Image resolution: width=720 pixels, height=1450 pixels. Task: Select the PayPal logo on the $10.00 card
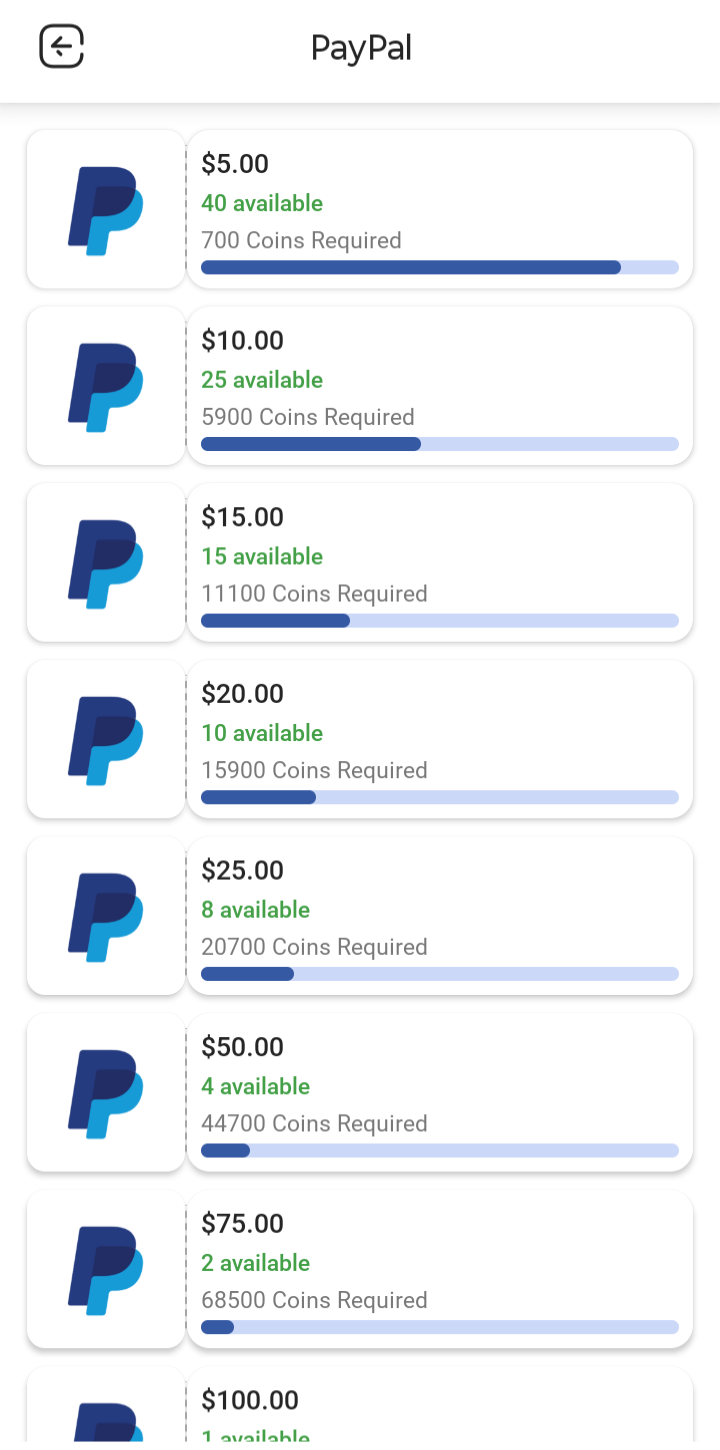105,386
